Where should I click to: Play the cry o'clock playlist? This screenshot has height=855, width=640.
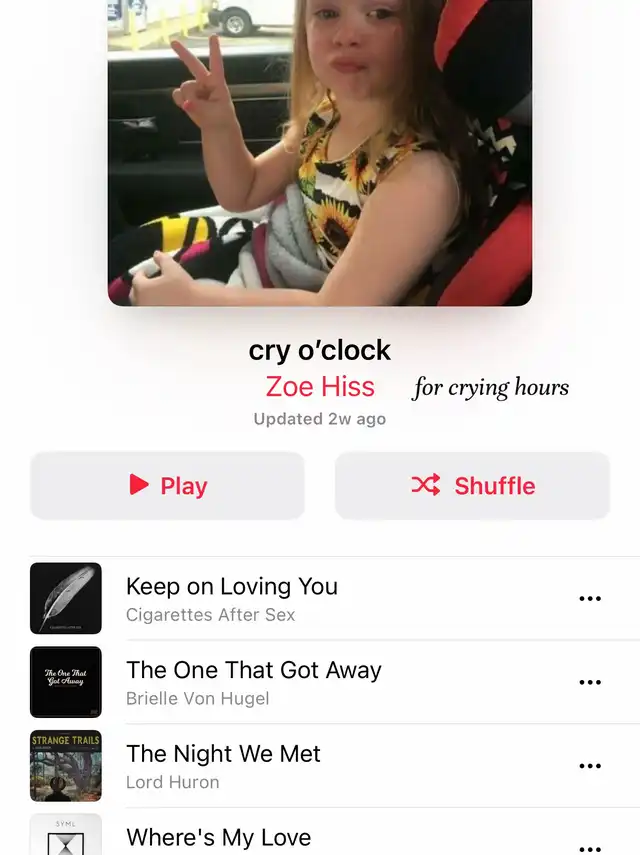pyautogui.click(x=167, y=486)
